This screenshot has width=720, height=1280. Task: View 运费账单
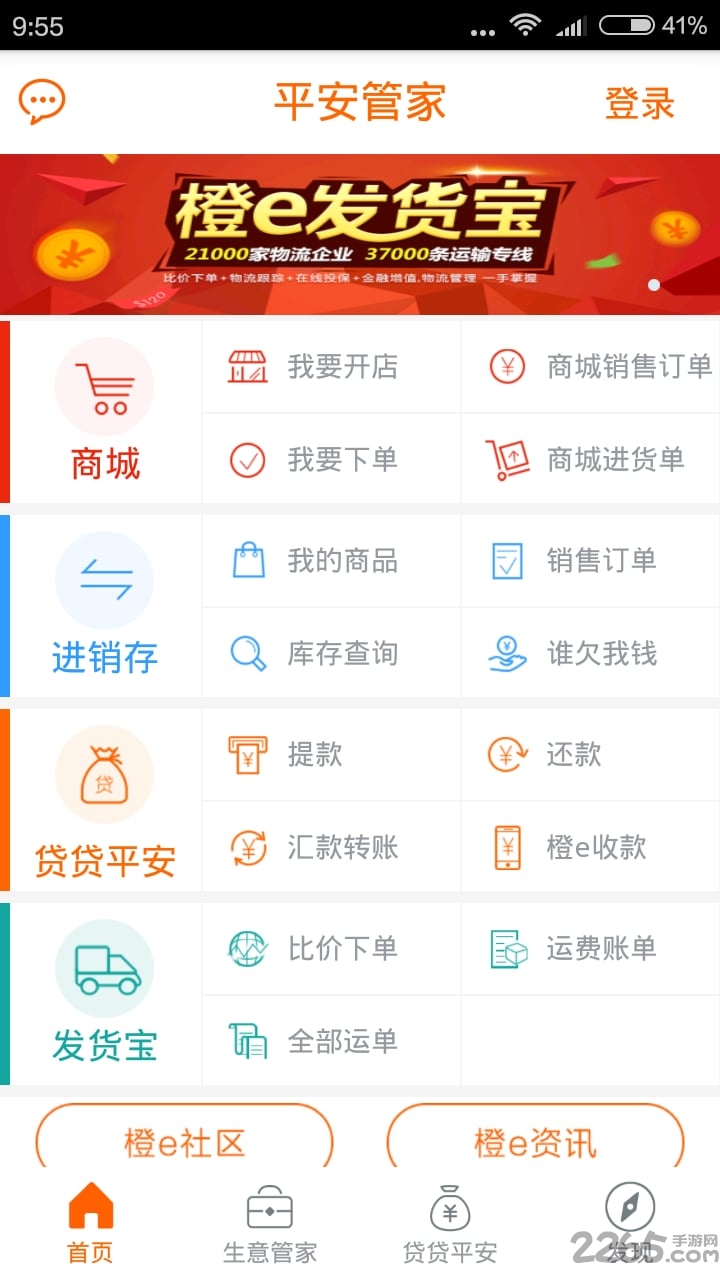590,949
